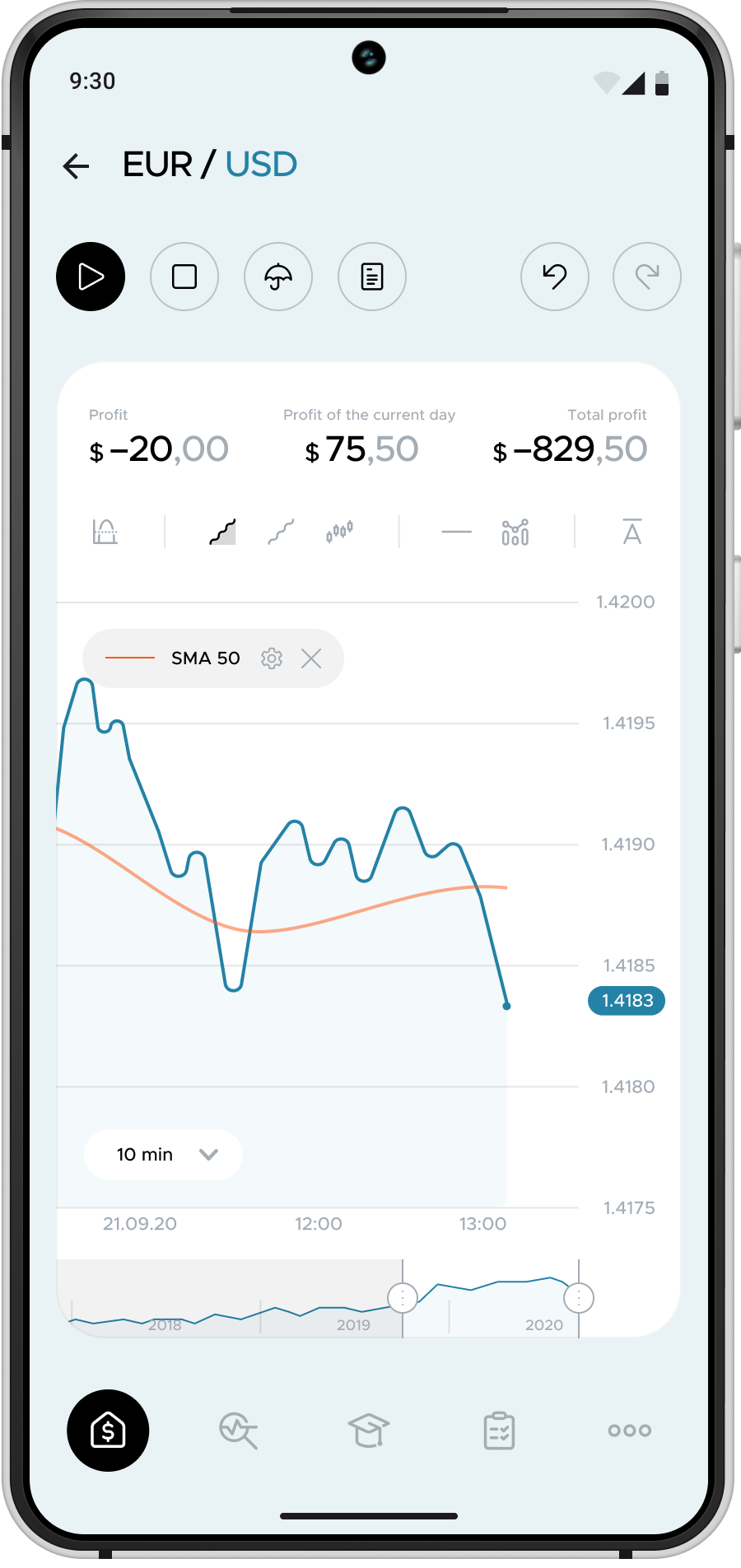Go back from EUR/USD screen

[x=76, y=166]
